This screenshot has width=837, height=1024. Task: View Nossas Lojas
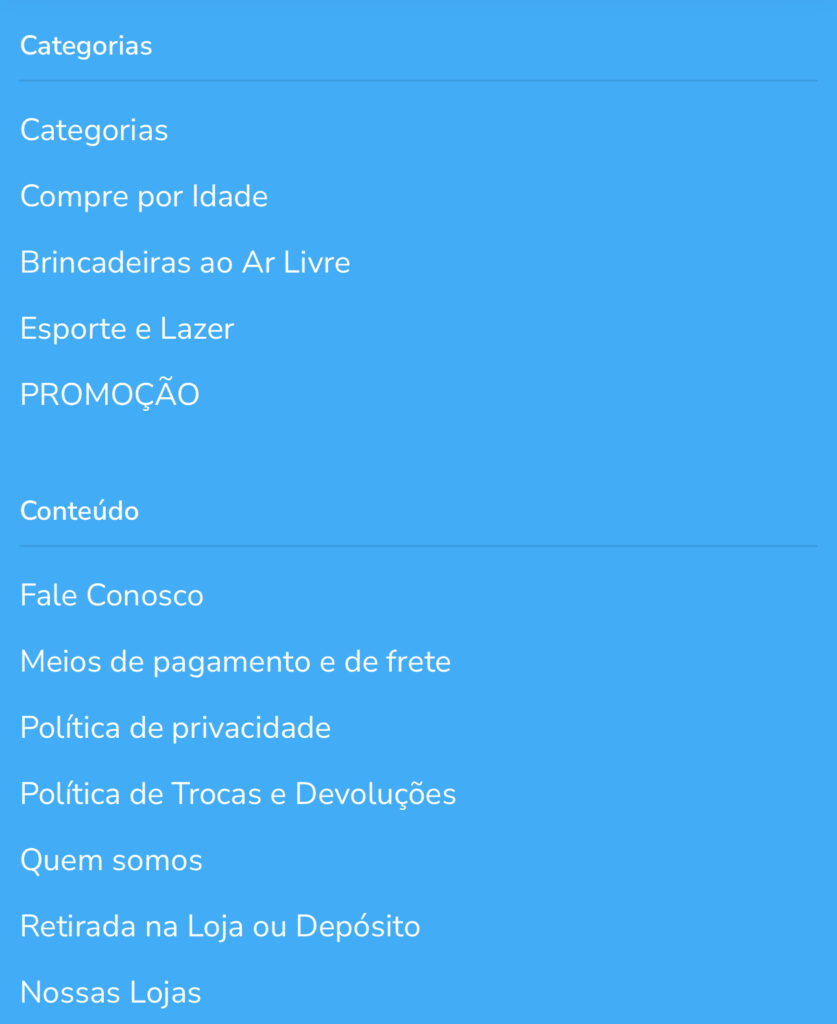[x=111, y=992]
